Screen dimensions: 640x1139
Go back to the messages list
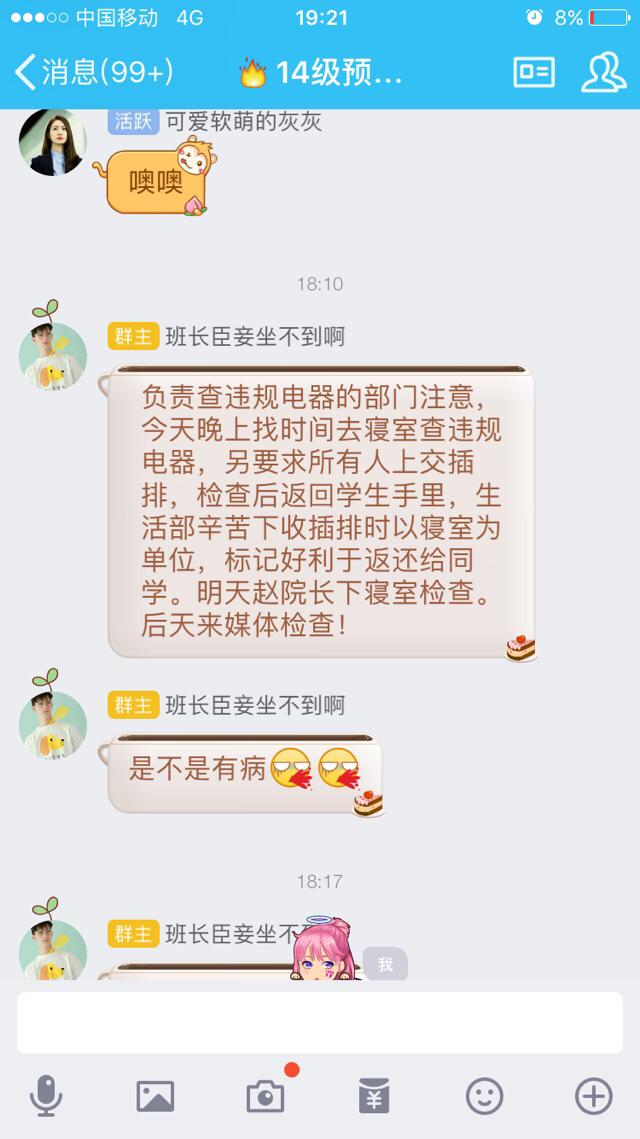coord(94,73)
